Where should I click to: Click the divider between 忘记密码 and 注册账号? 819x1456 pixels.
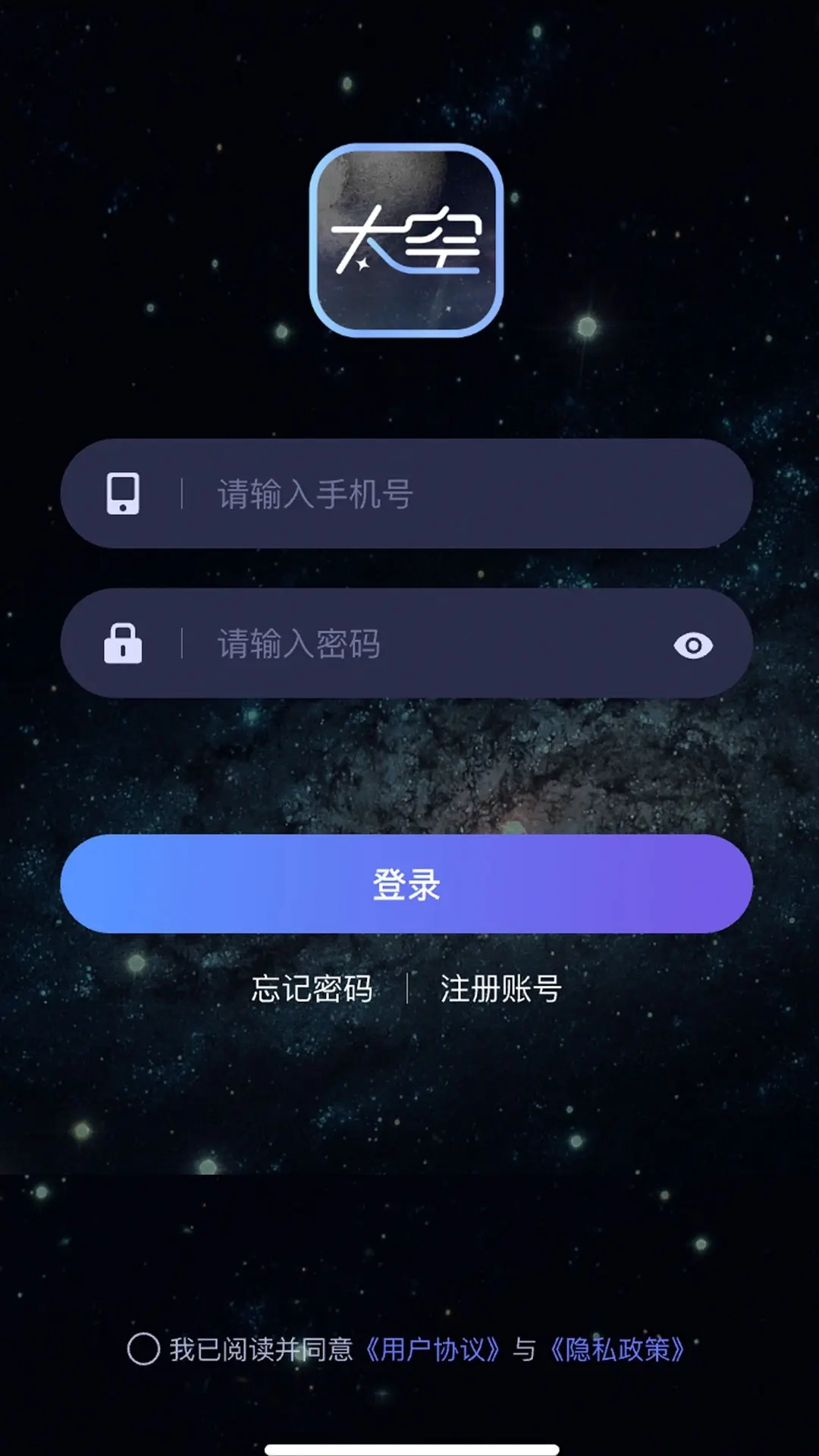(409, 987)
